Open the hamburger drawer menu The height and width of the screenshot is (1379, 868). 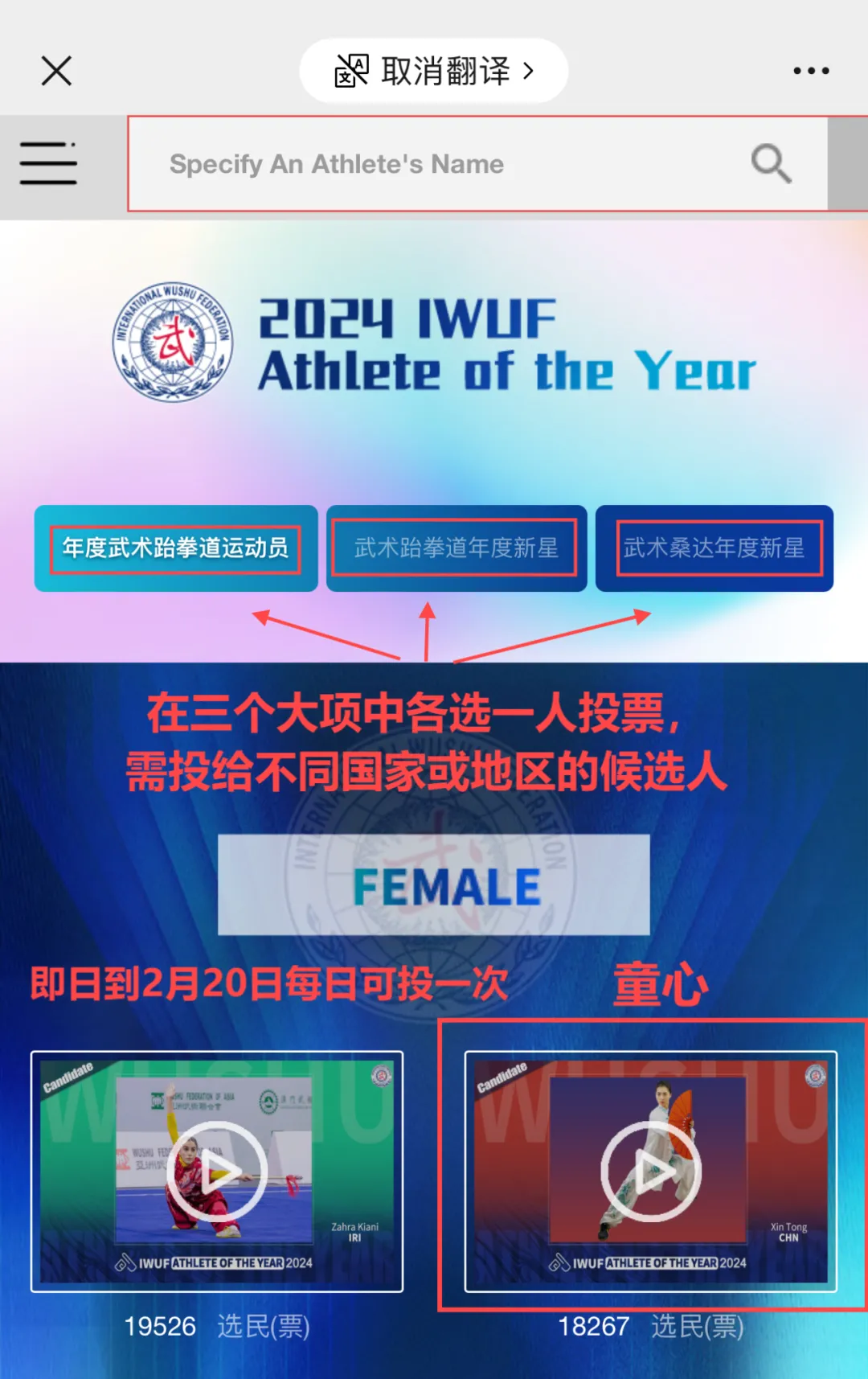pos(48,164)
